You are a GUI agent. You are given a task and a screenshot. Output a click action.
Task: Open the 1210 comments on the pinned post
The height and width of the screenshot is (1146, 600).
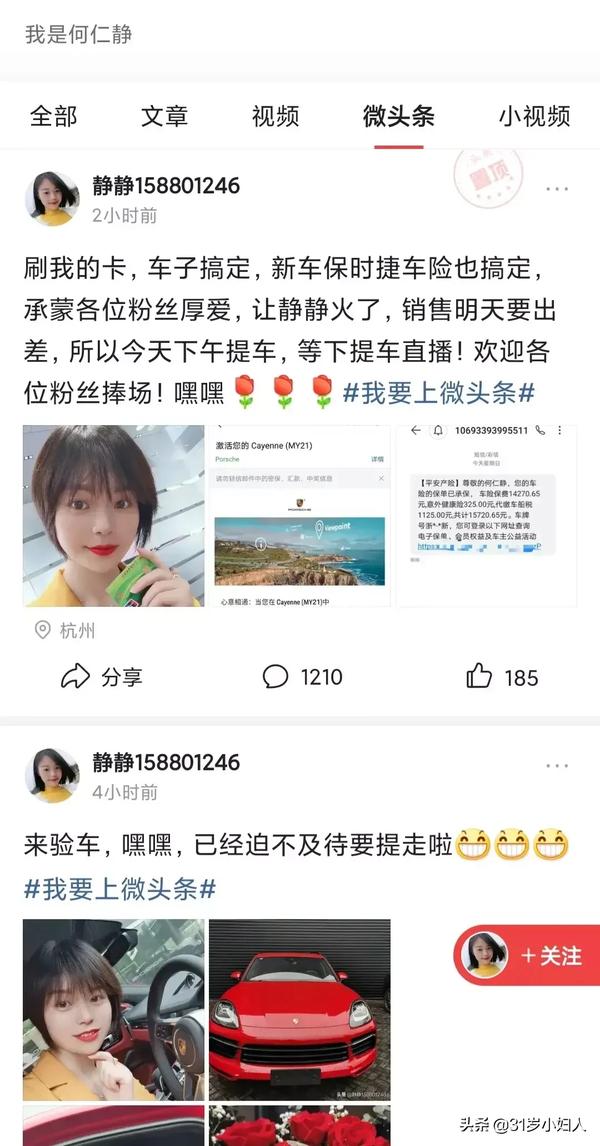302,677
